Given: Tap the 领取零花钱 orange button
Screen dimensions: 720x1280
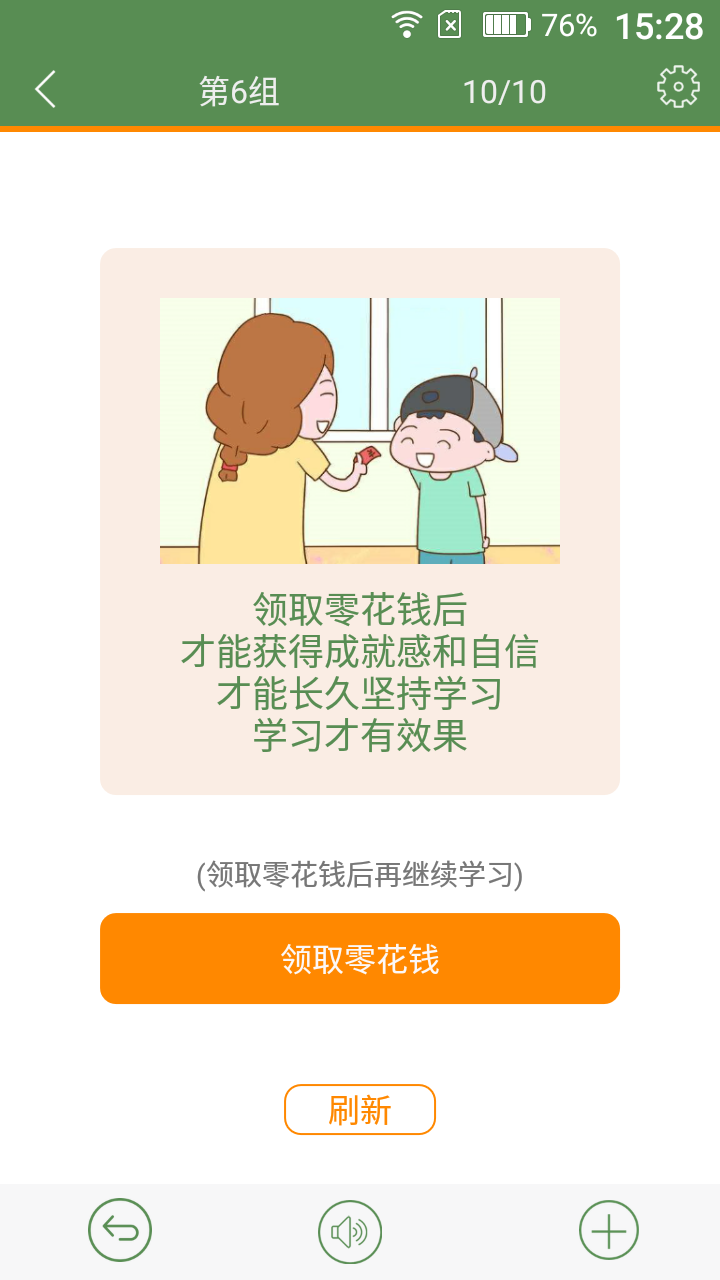Looking at the screenshot, I should click(x=360, y=958).
